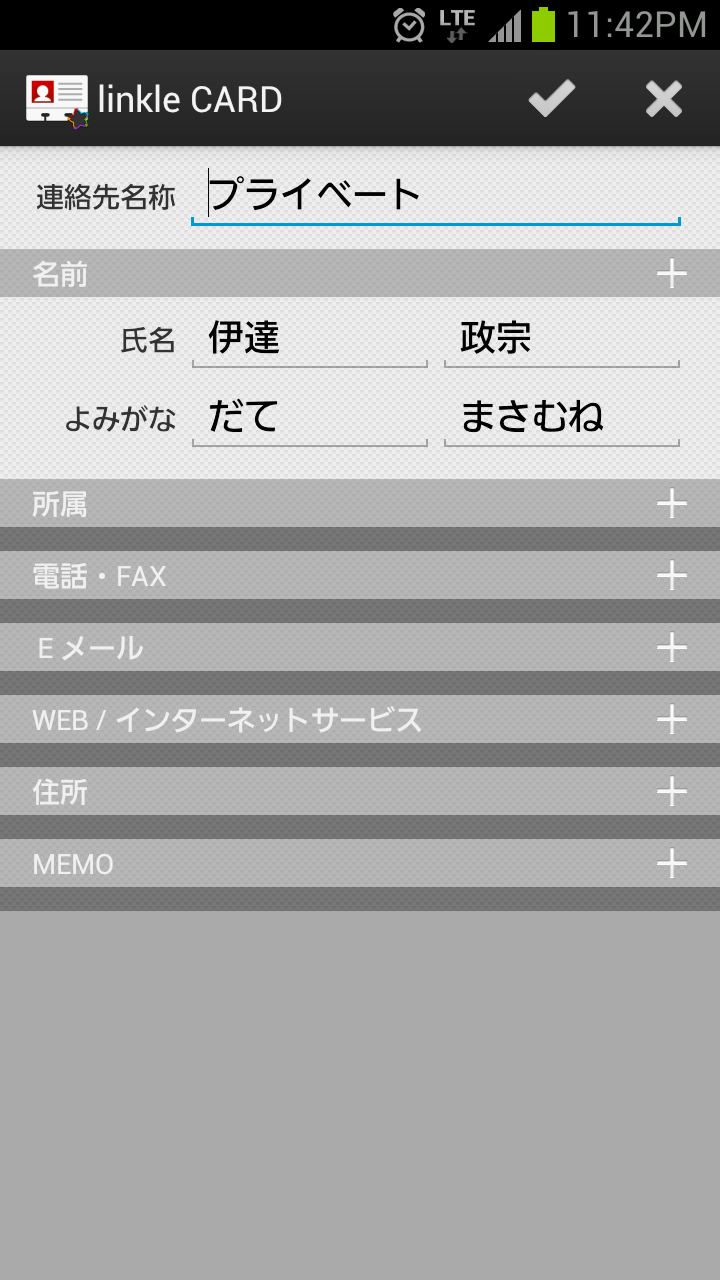
Task: Edit the reading field まさむね
Action: (562, 417)
